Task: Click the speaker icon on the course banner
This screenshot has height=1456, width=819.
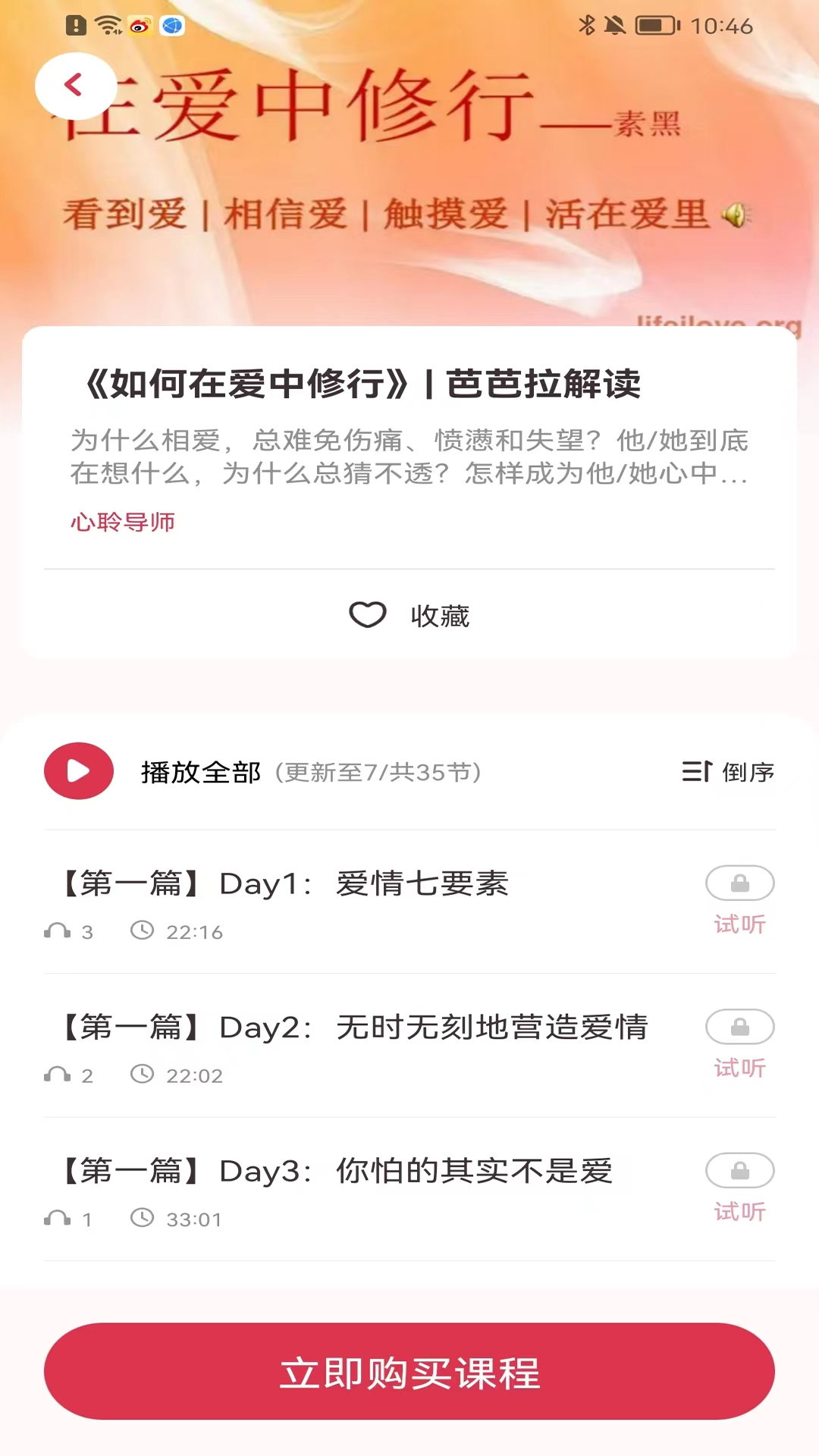Action: pos(733,215)
